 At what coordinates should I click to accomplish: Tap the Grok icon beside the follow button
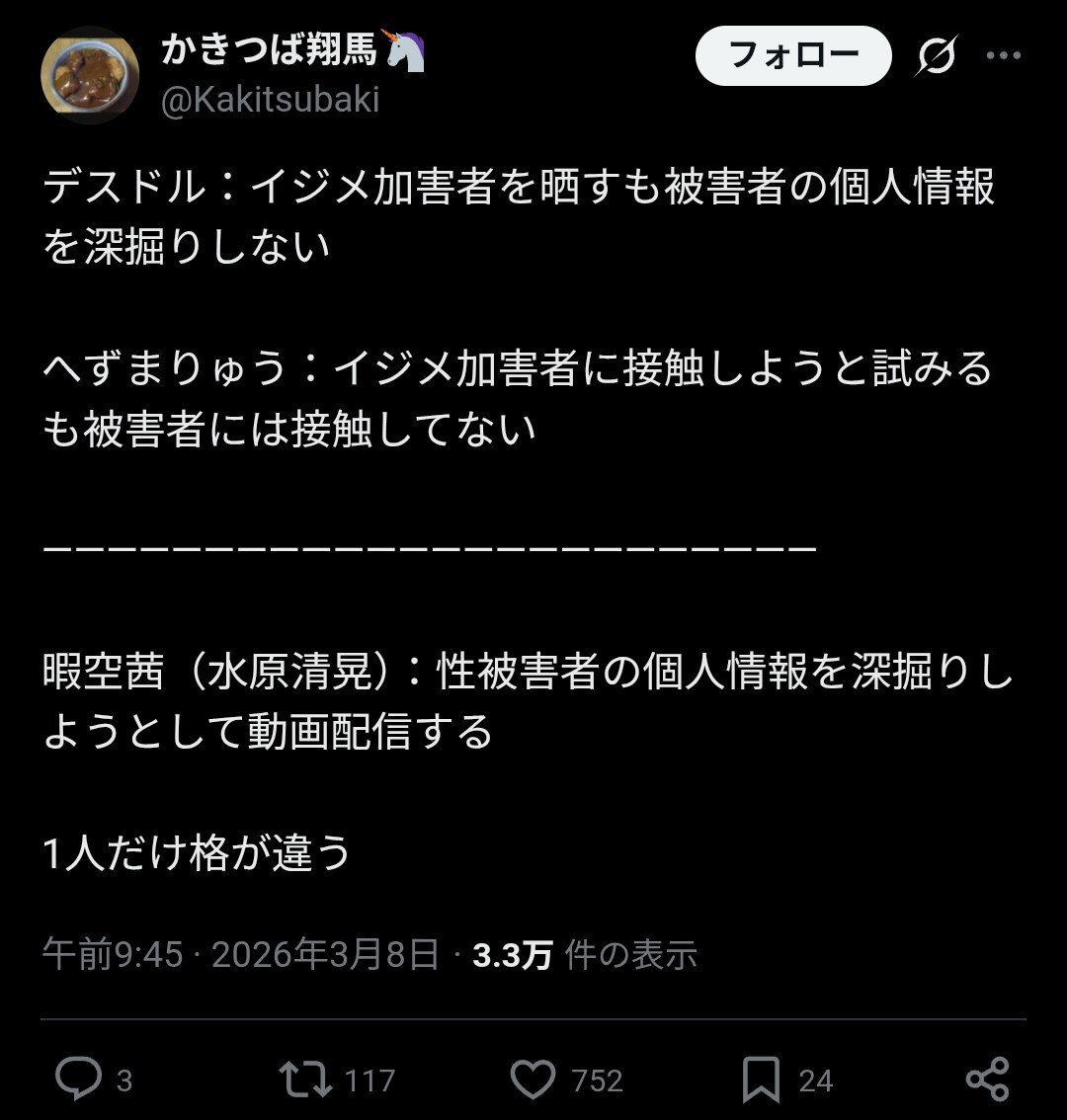(x=935, y=56)
